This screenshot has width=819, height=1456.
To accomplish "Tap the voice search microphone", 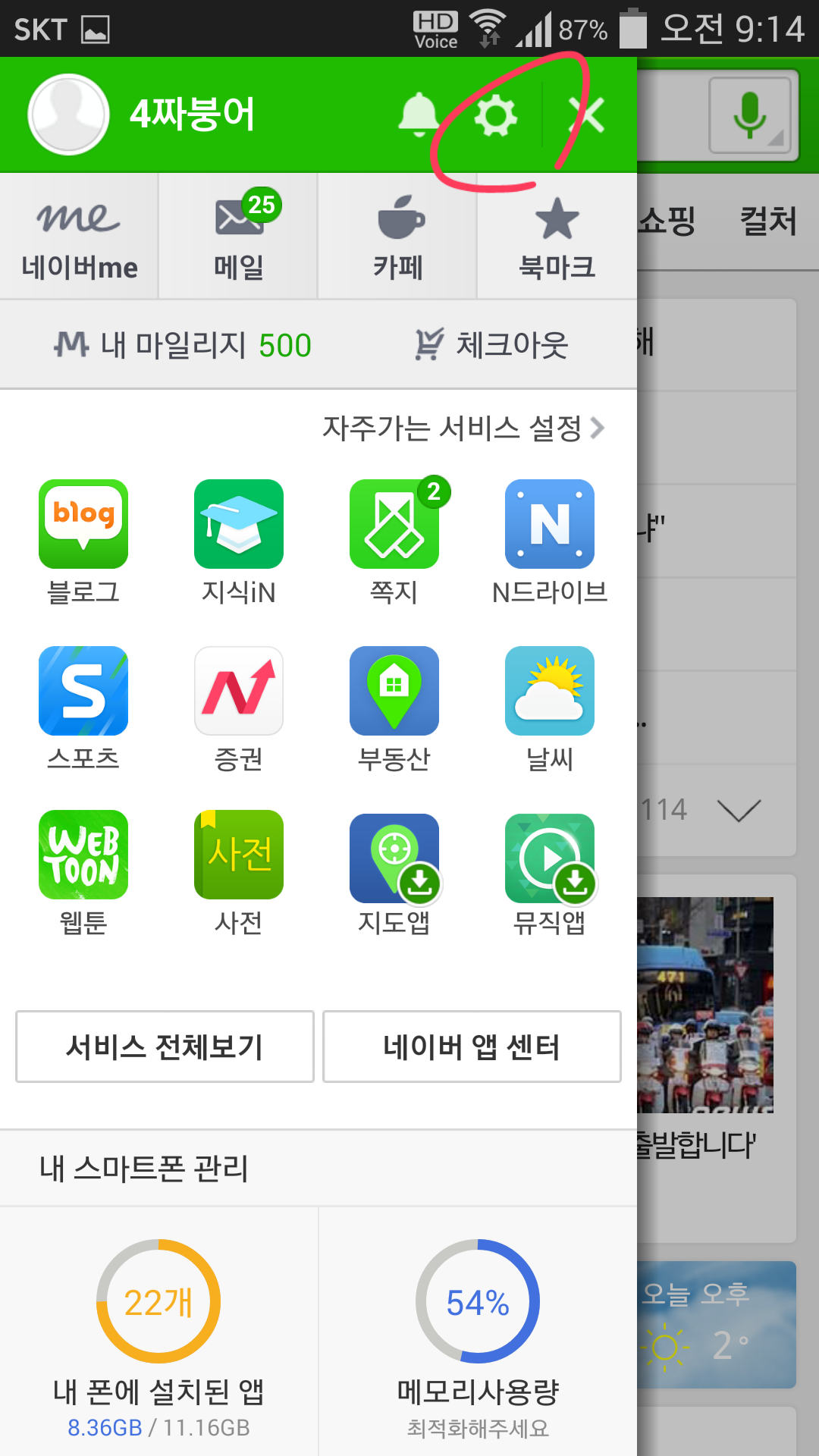I will point(750,115).
